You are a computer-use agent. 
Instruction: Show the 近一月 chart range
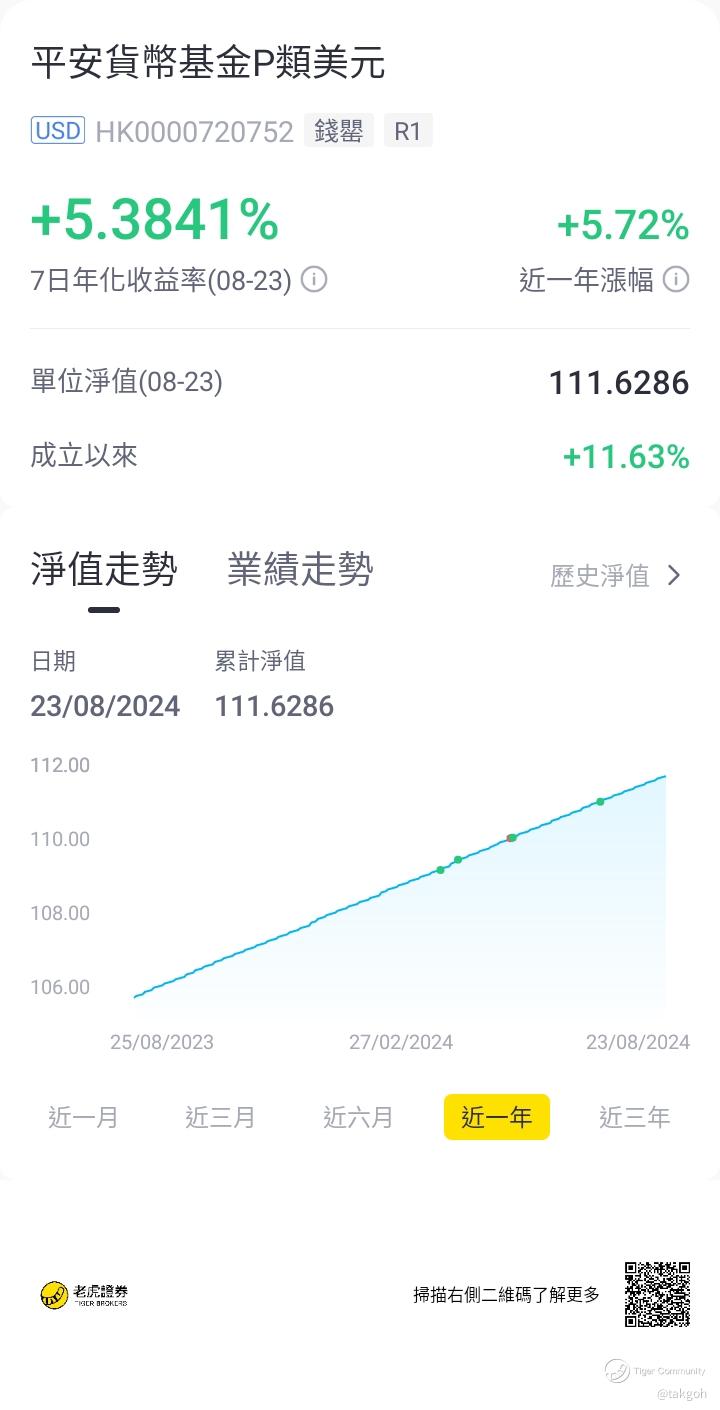point(83,1117)
